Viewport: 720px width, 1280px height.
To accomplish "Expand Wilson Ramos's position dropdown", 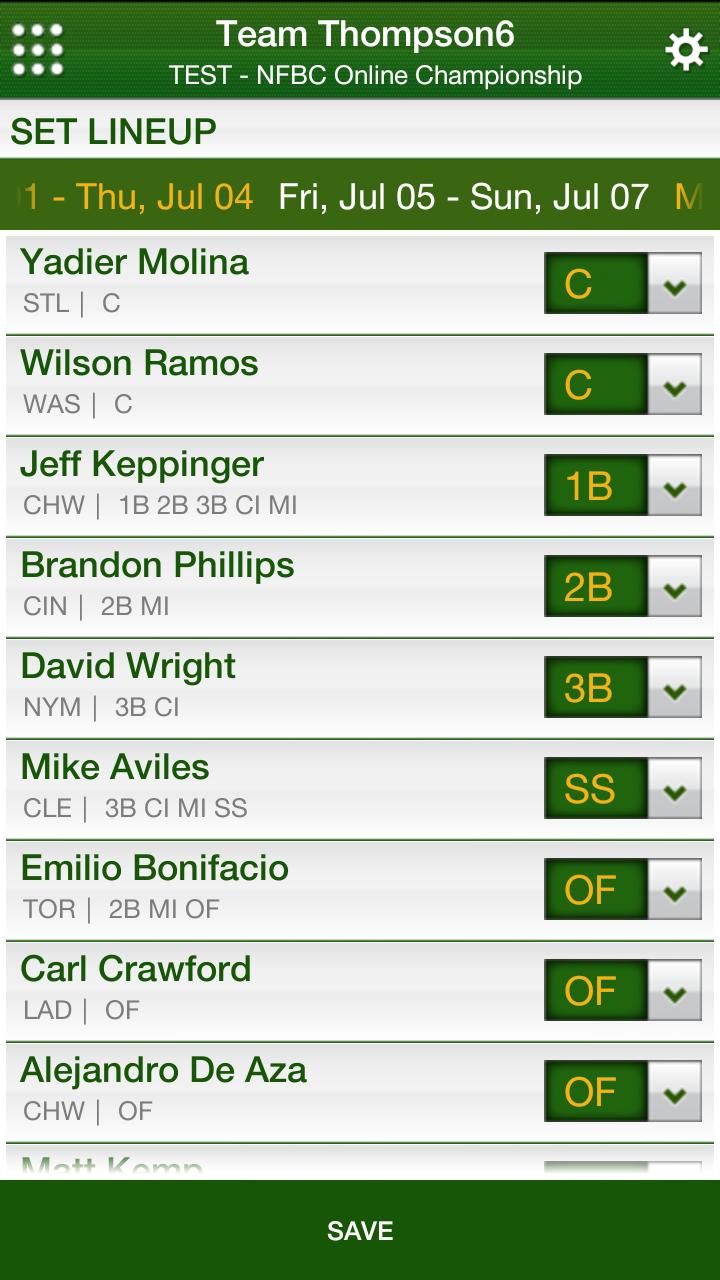I will tap(622, 385).
